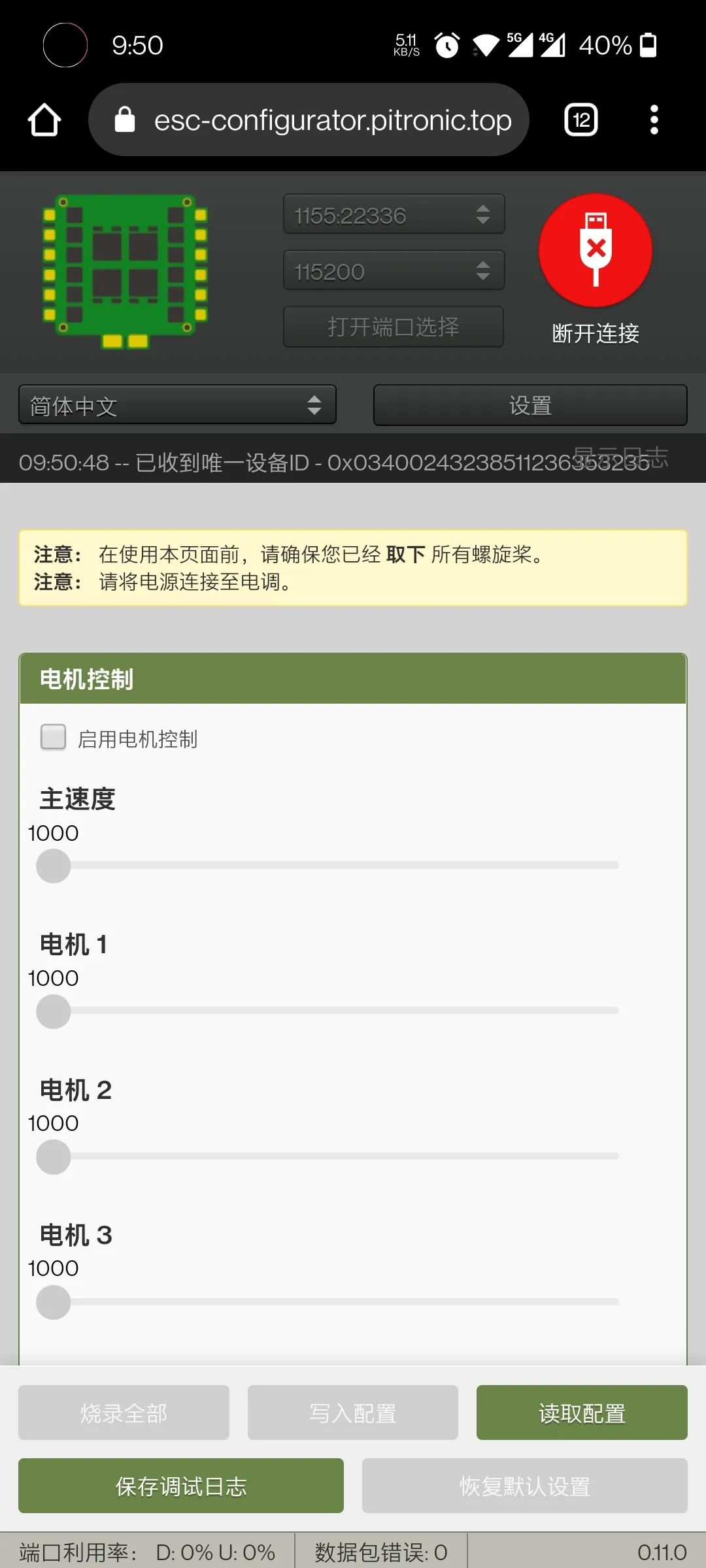Tap the 电机 3 slider
This screenshot has height=1568, width=706.
pyautogui.click(x=327, y=1302)
